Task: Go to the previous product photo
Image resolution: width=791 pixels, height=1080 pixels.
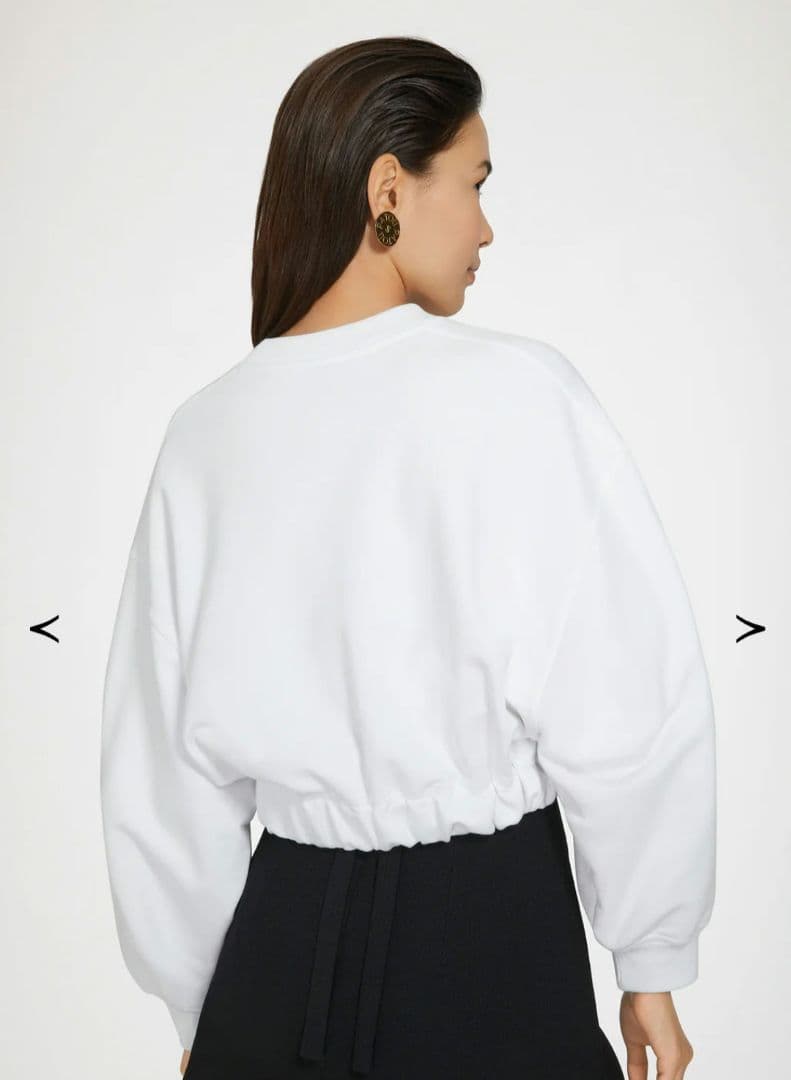Action: [44, 628]
